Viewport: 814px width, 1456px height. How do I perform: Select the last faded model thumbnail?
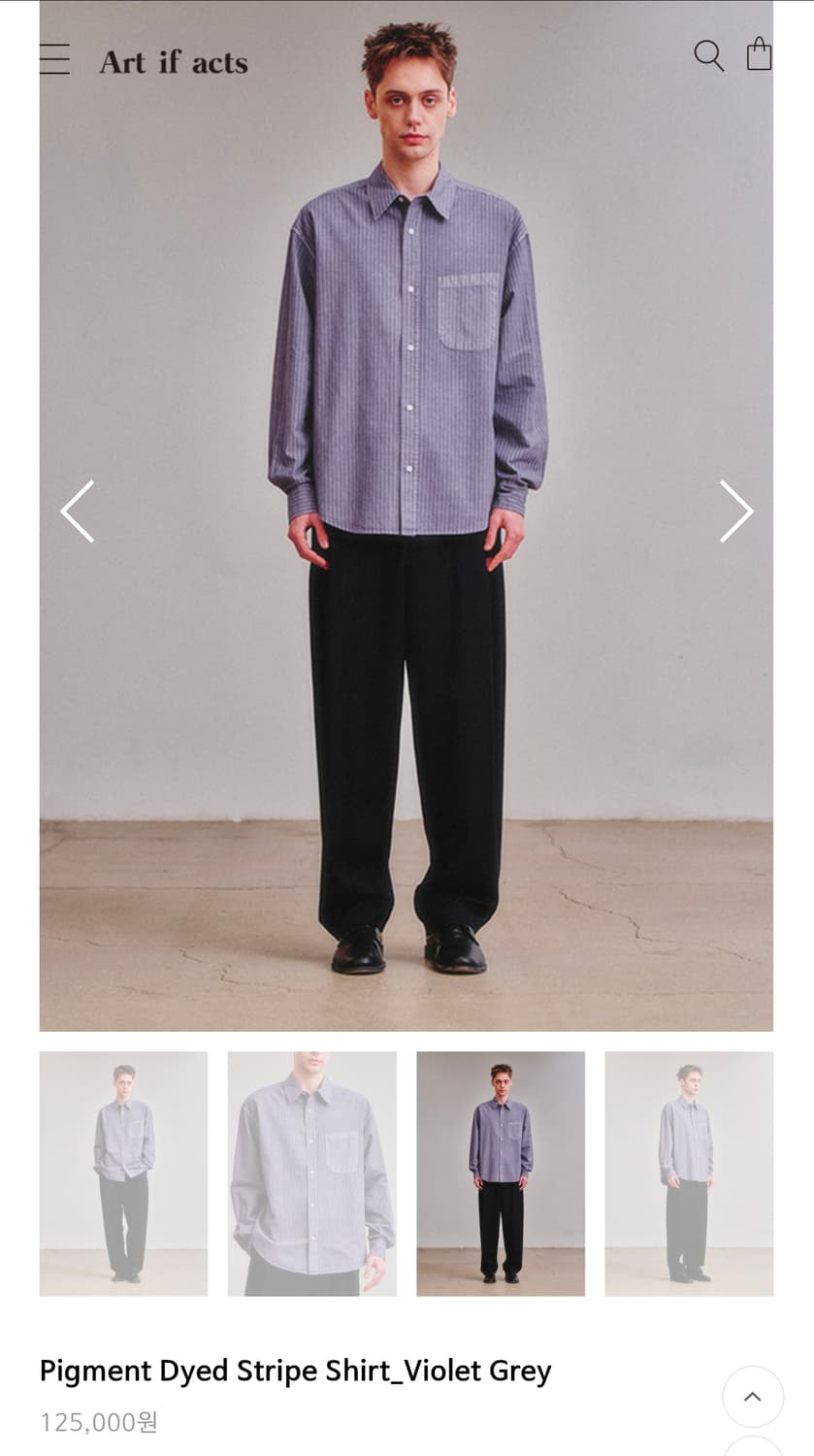tap(690, 1174)
